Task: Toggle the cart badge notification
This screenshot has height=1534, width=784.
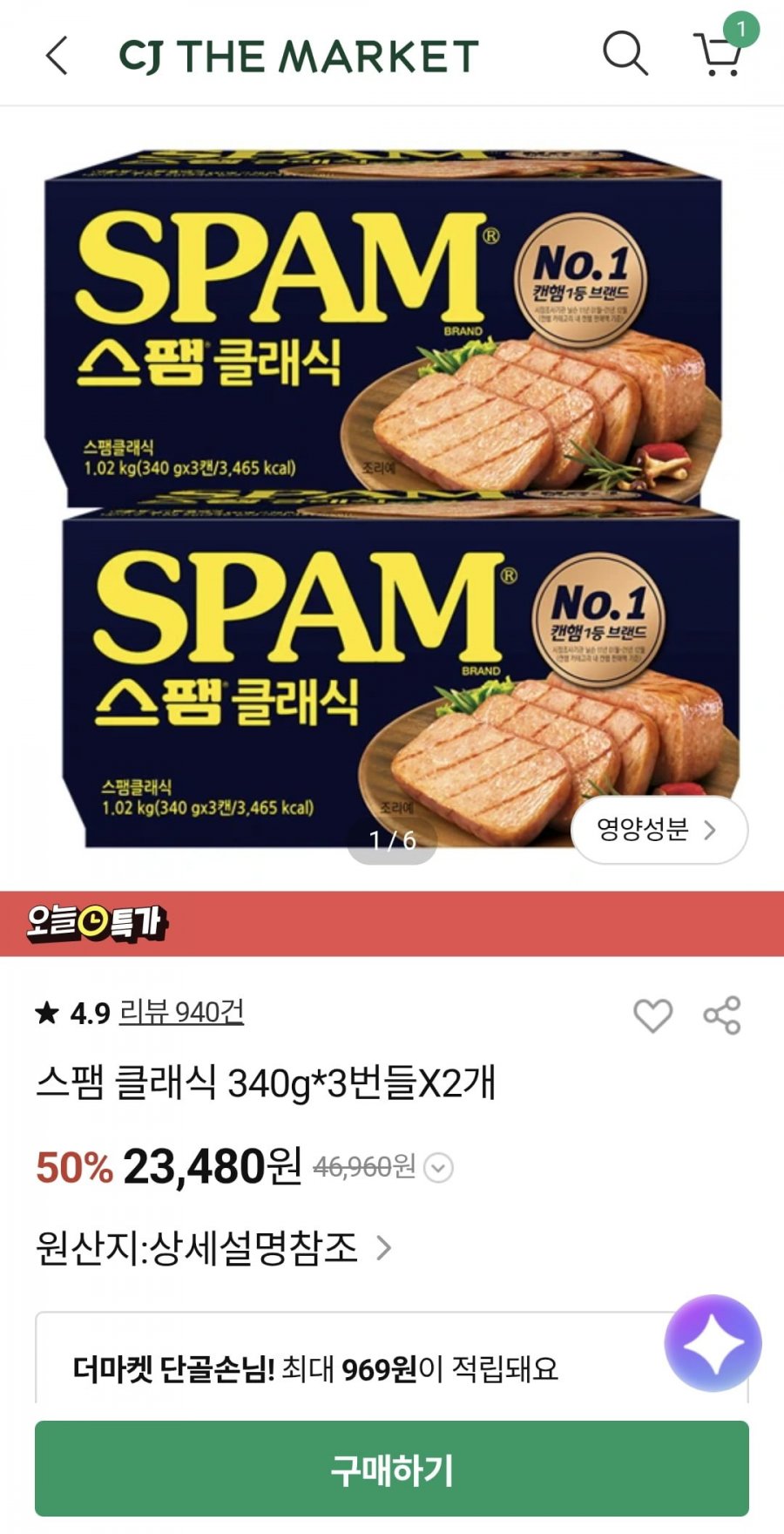Action: coord(741,26)
